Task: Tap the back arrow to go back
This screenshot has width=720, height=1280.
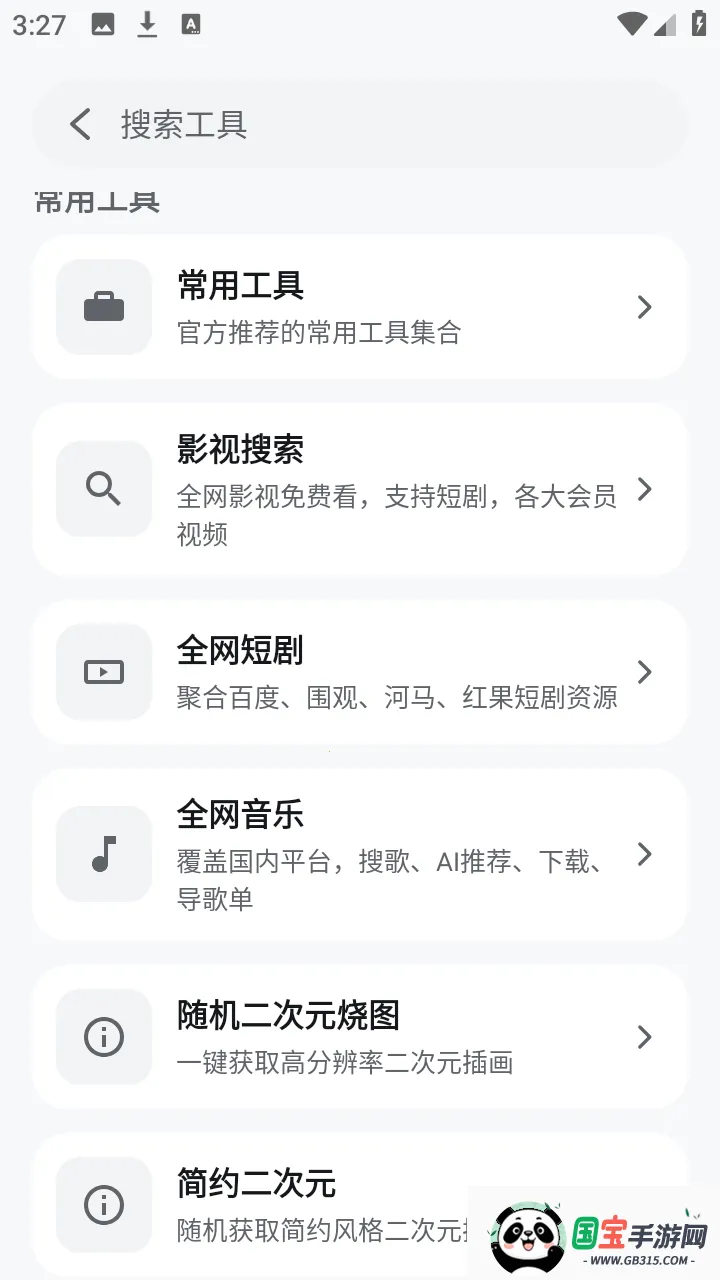Action: coord(79,124)
